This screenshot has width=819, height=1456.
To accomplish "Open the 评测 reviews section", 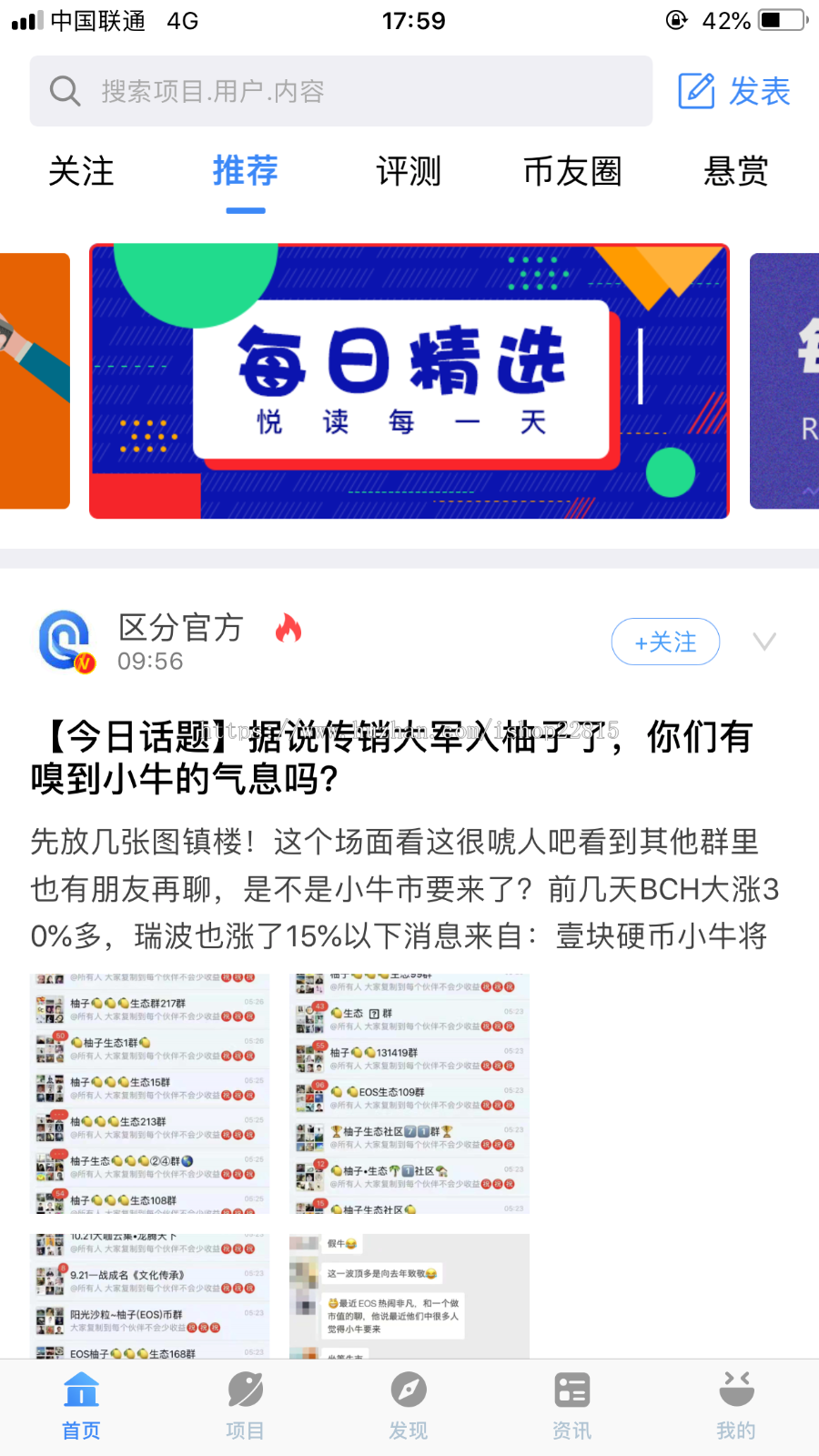I will 408,171.
